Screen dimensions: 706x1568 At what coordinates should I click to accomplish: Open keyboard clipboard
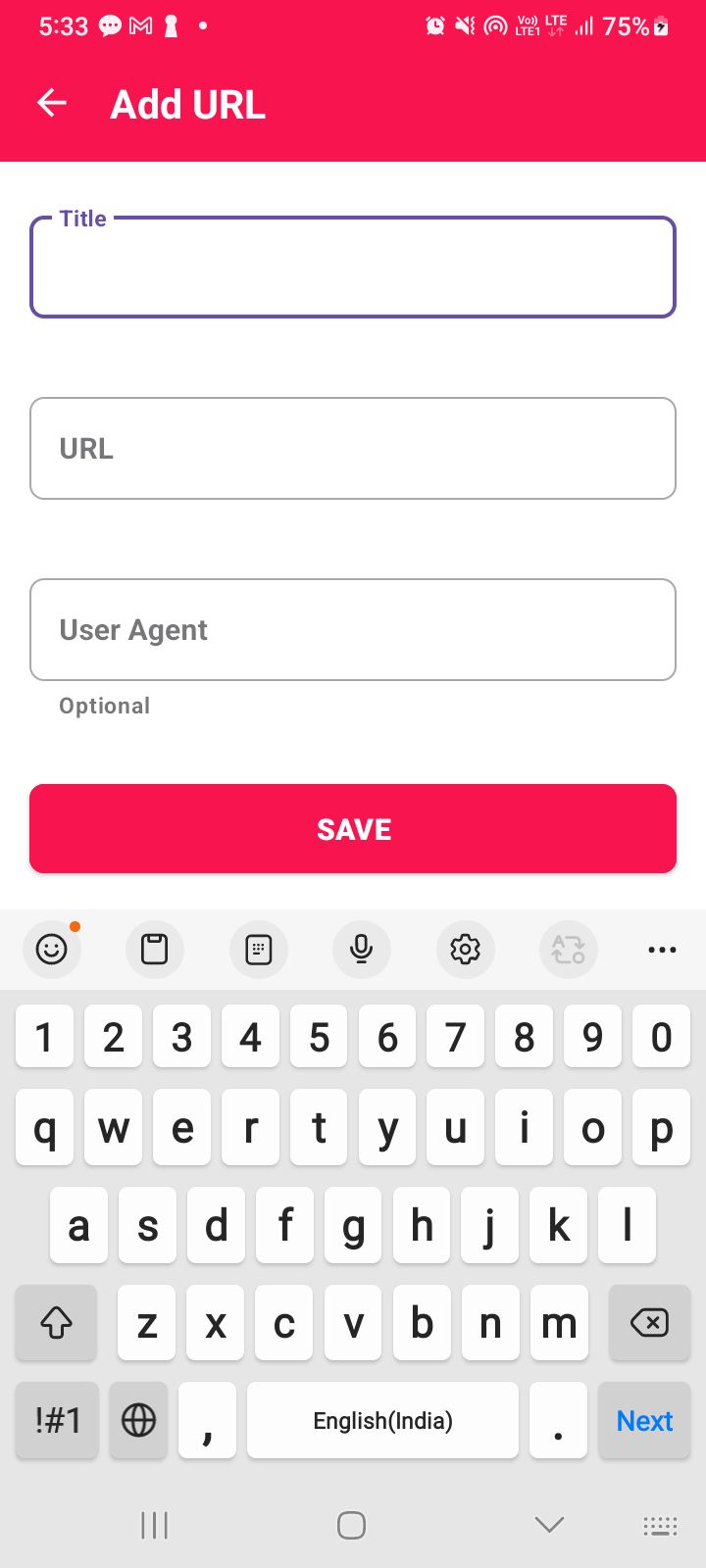pos(155,949)
